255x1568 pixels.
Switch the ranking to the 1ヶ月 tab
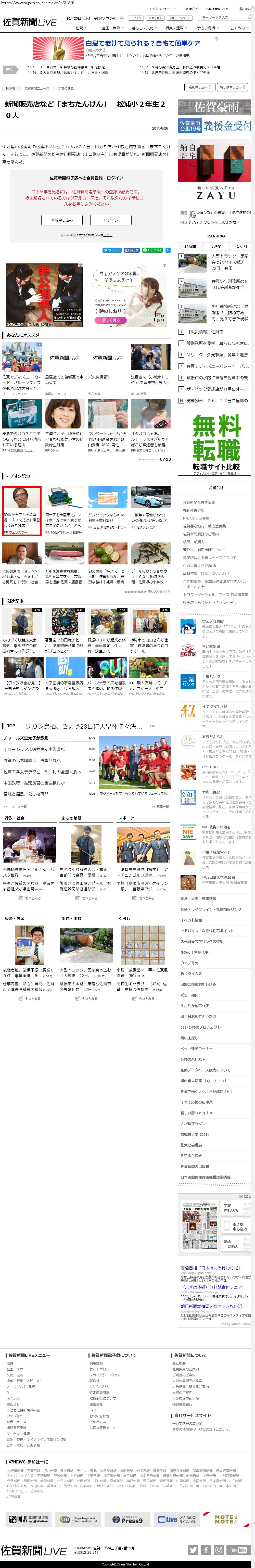tap(241, 247)
